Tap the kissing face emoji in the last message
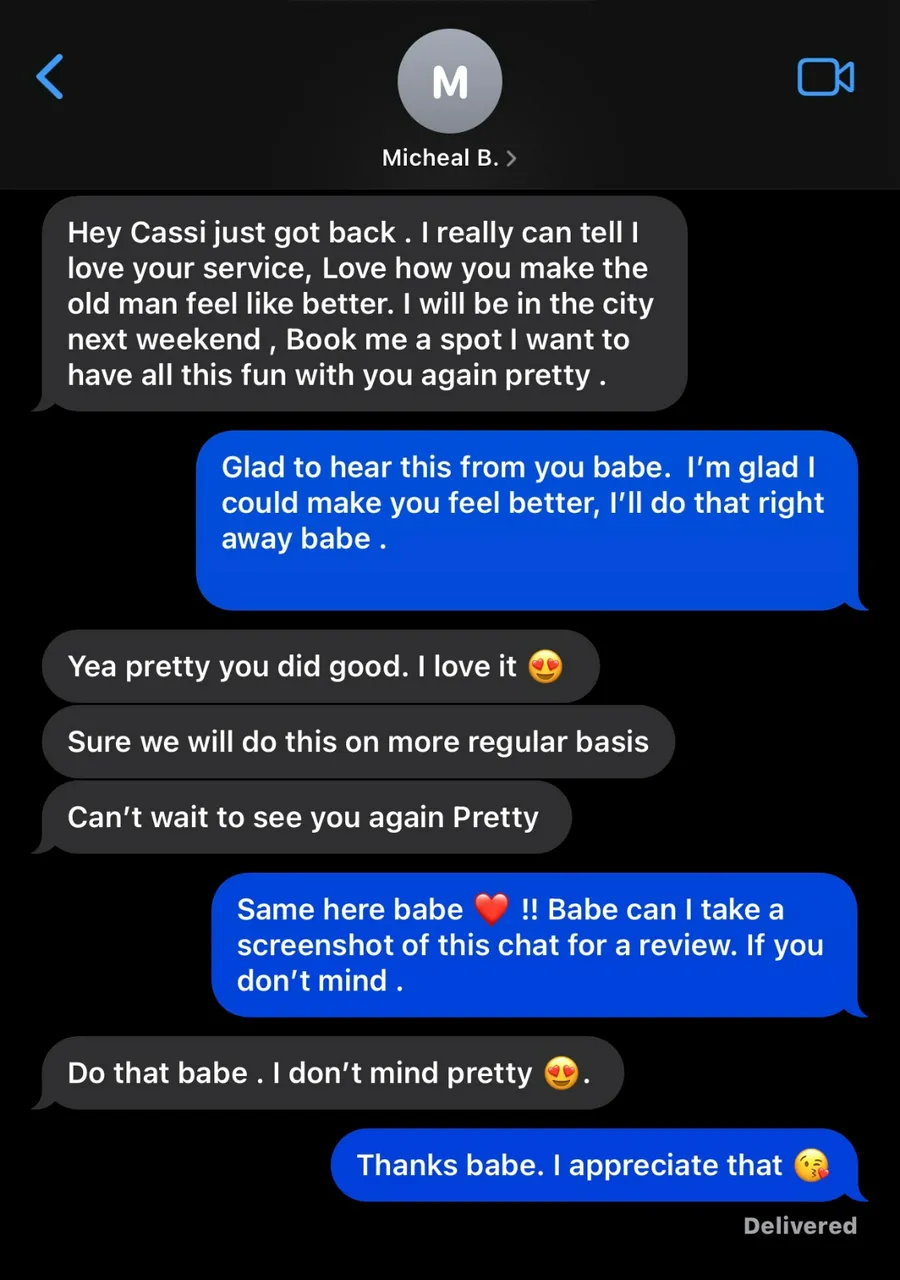The image size is (900, 1280). coord(815,1164)
